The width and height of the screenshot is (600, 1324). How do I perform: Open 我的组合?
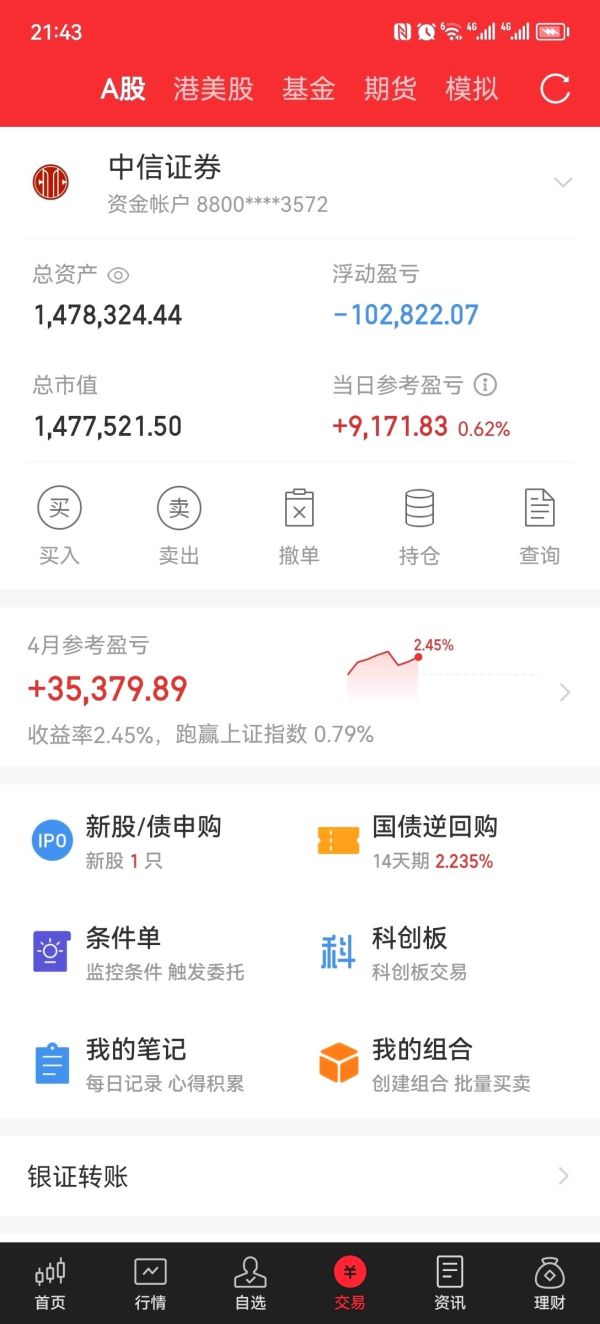click(441, 1064)
